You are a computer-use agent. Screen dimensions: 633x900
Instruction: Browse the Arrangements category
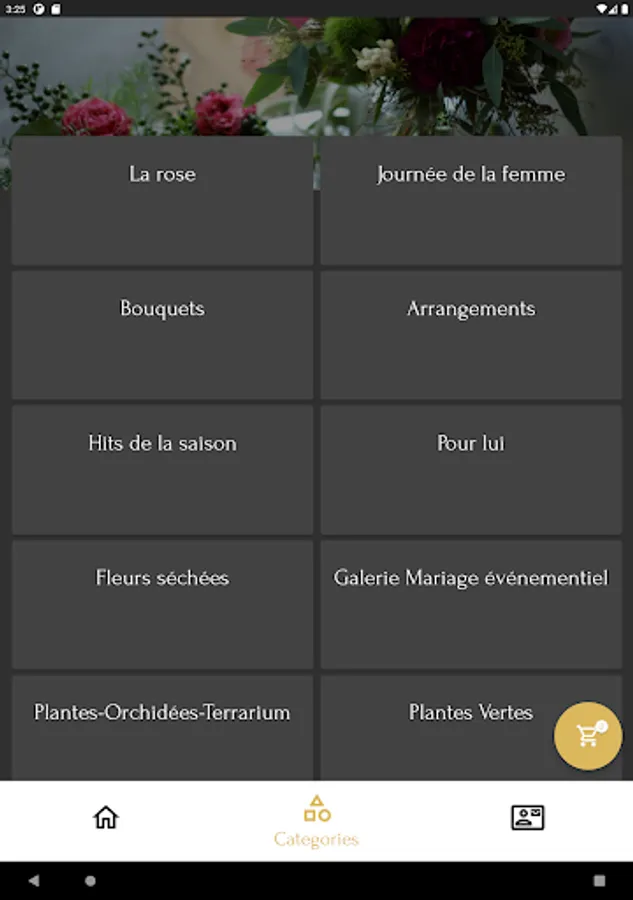(x=471, y=335)
